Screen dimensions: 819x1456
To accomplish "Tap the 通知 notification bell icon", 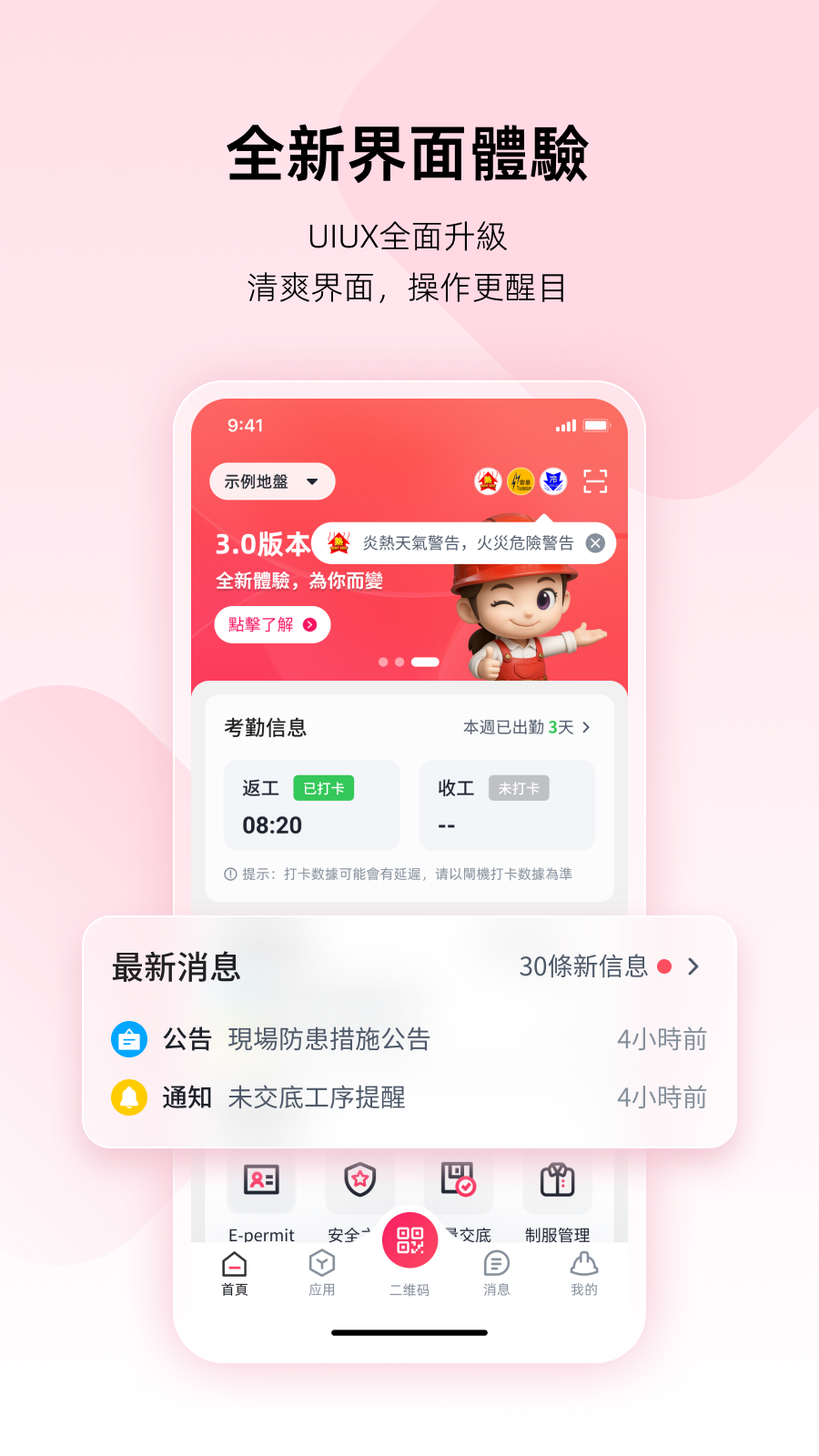I will (x=129, y=1097).
